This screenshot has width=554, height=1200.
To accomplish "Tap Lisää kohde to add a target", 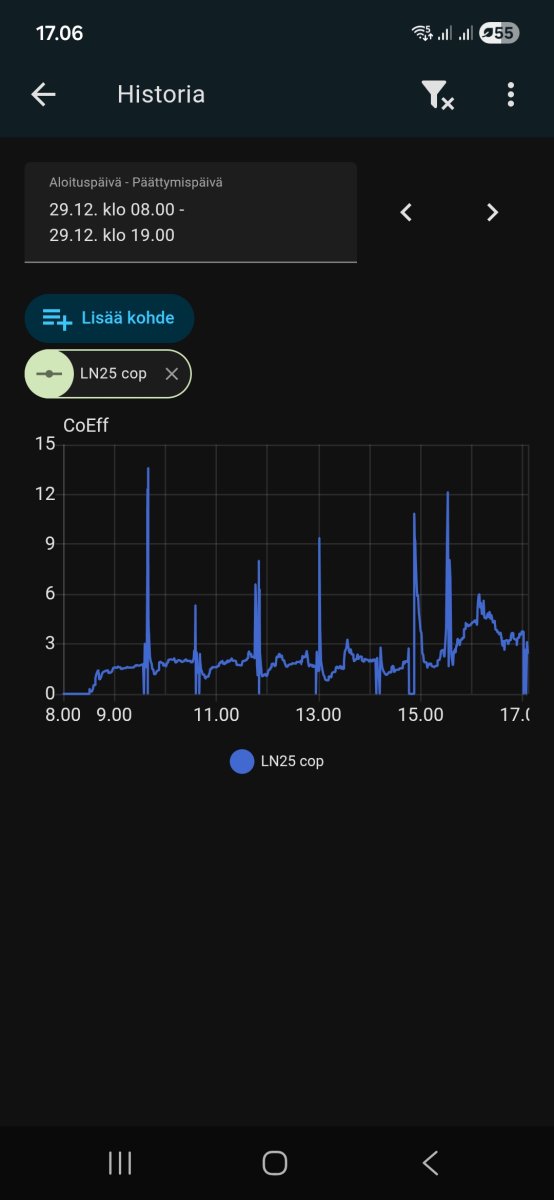I will (109, 318).
